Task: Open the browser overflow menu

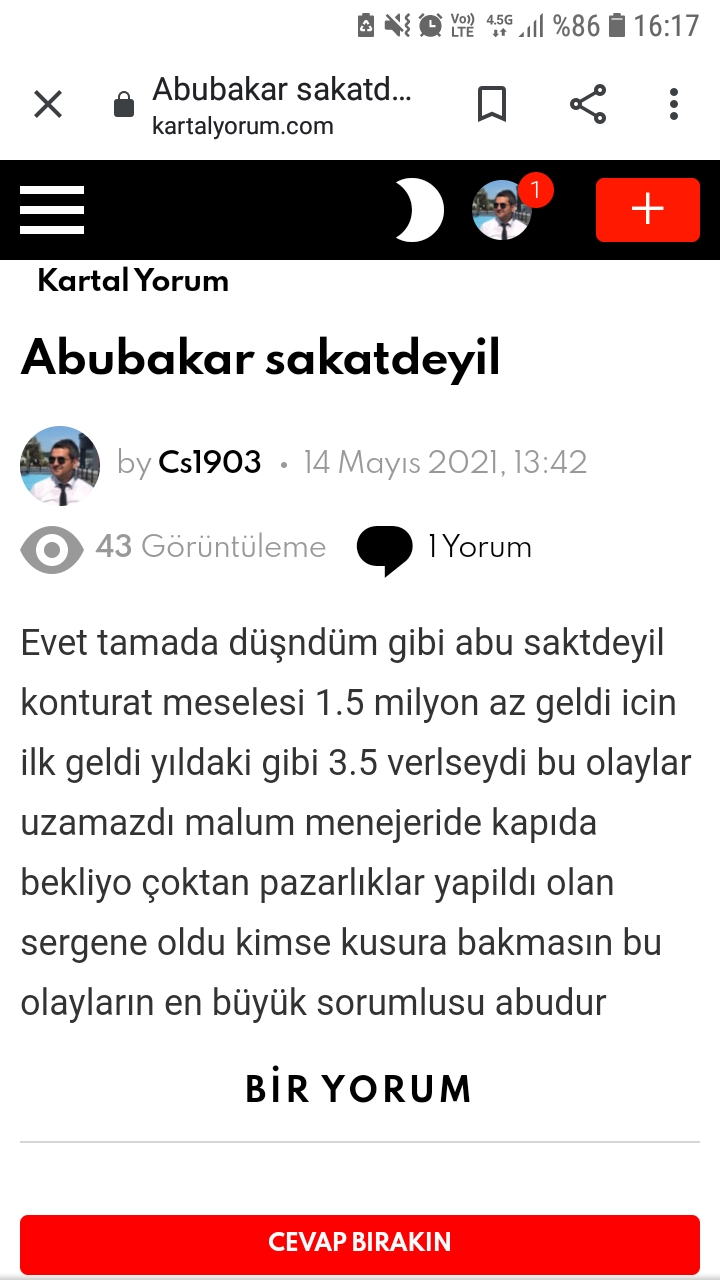Action: (x=674, y=104)
